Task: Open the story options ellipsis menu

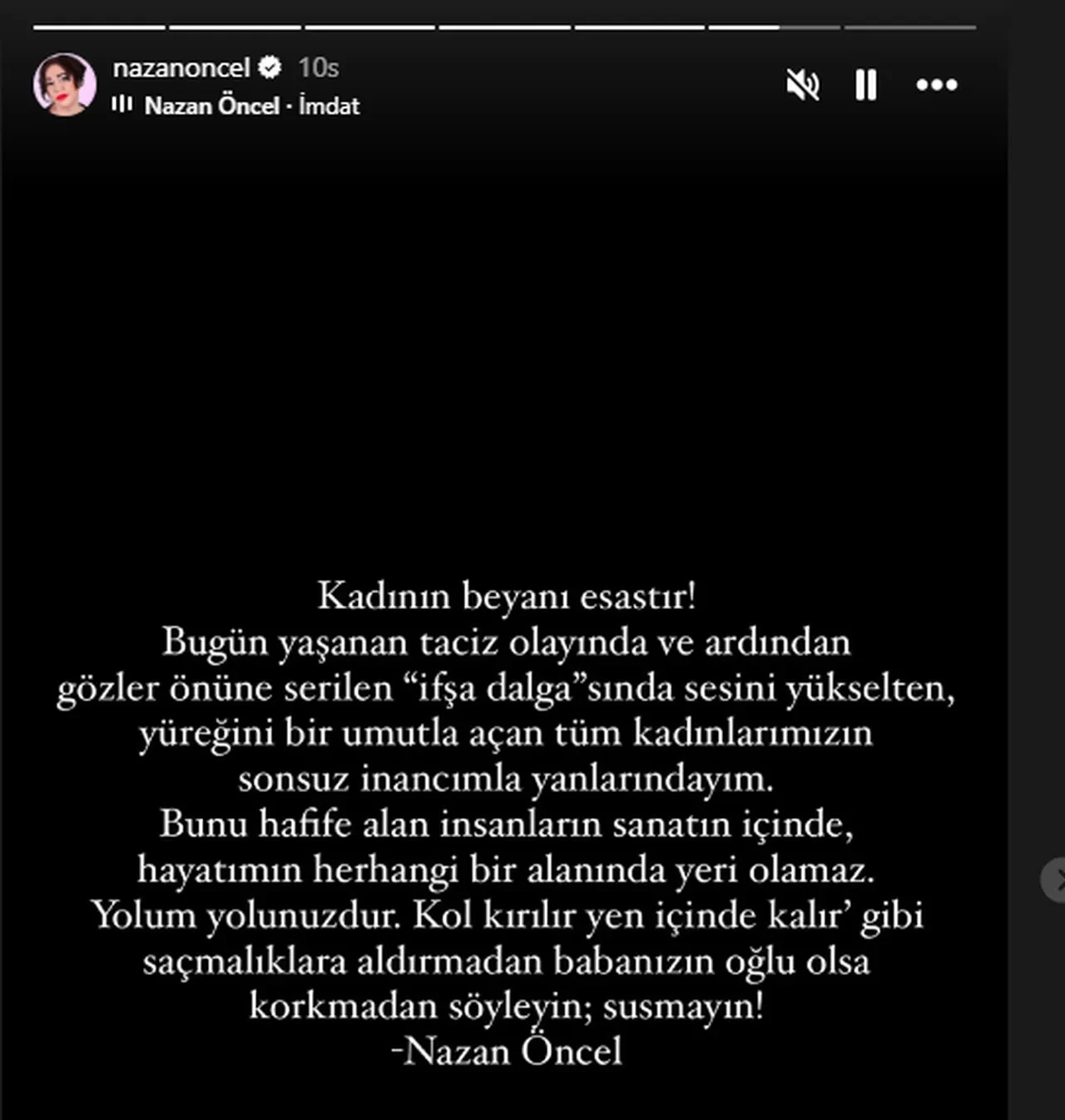Action: point(937,84)
